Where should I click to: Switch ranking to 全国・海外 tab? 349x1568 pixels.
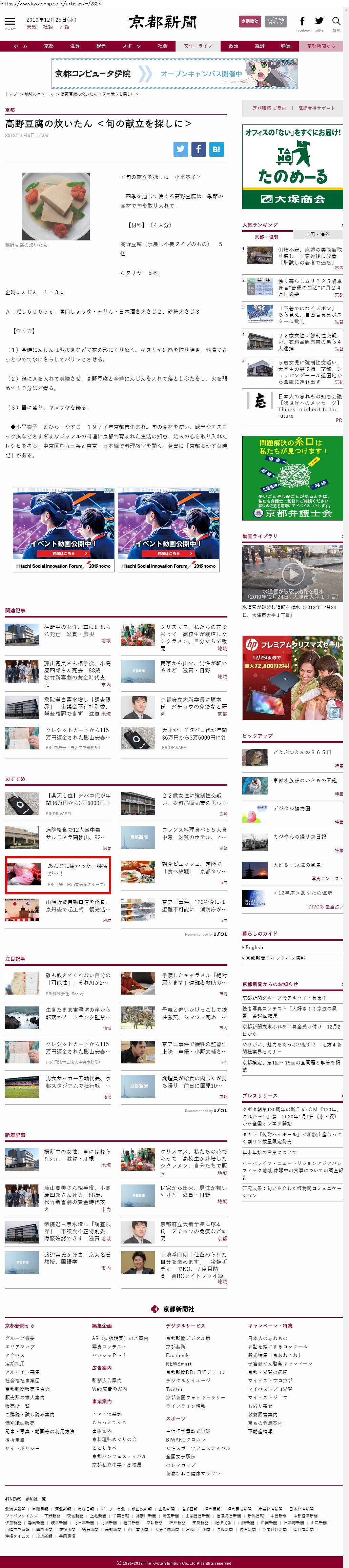click(317, 234)
